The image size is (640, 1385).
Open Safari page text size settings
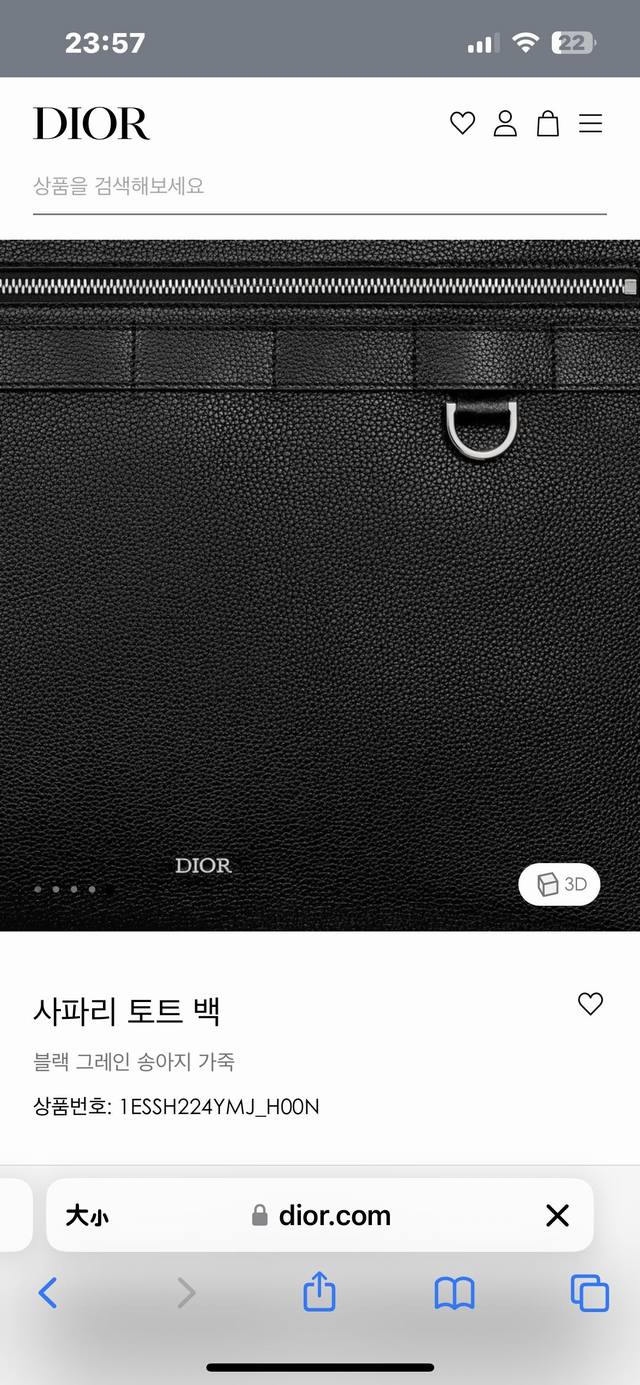(88, 1216)
